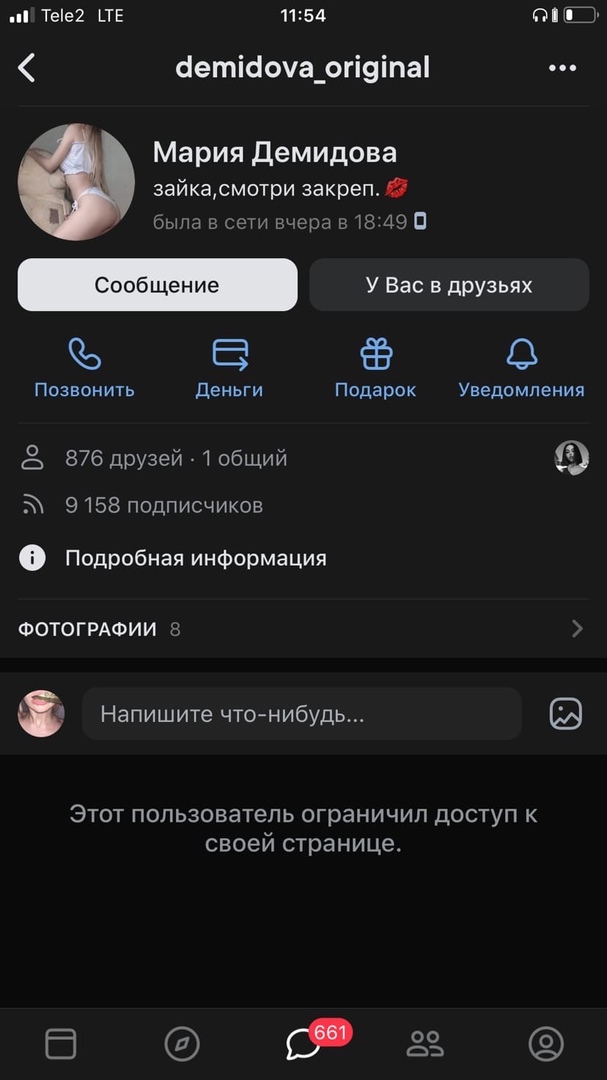View the 9 158 подписчиков list
The width and height of the screenshot is (607, 1080).
[163, 505]
